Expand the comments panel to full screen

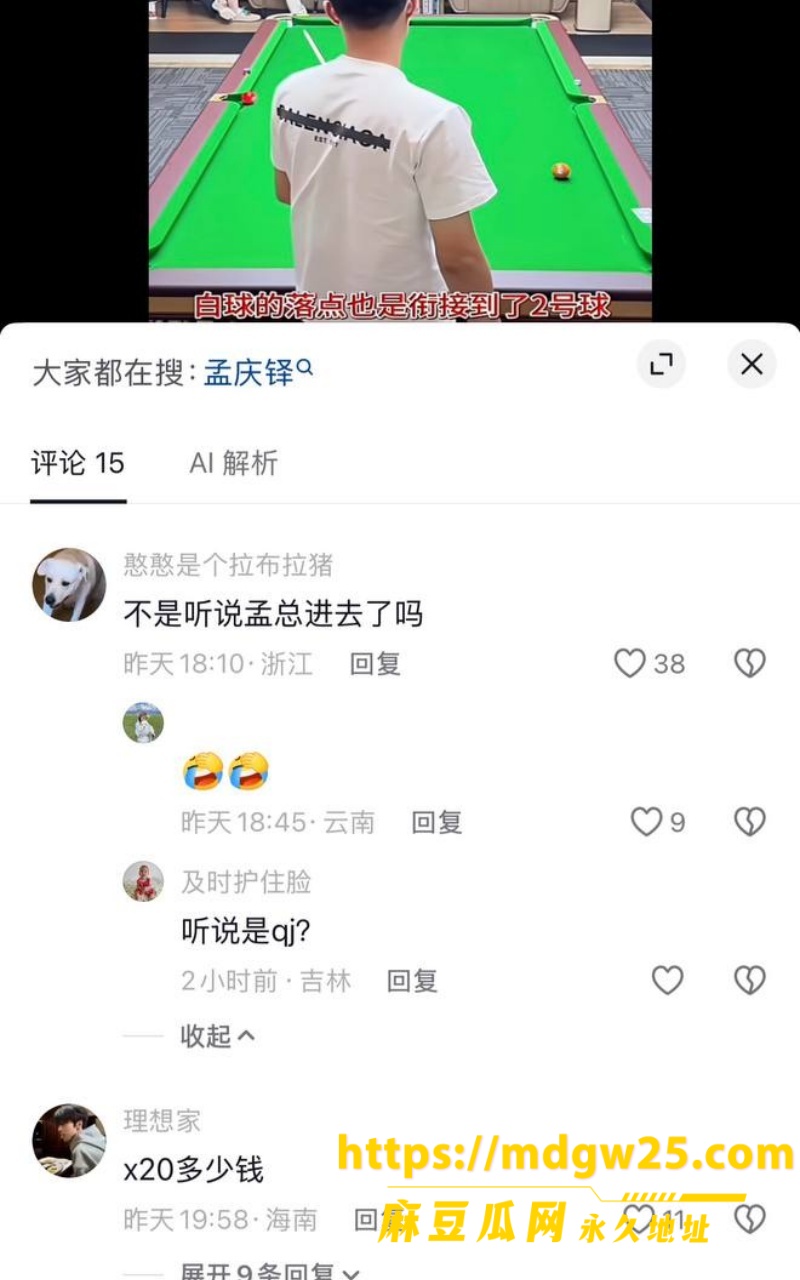click(661, 365)
